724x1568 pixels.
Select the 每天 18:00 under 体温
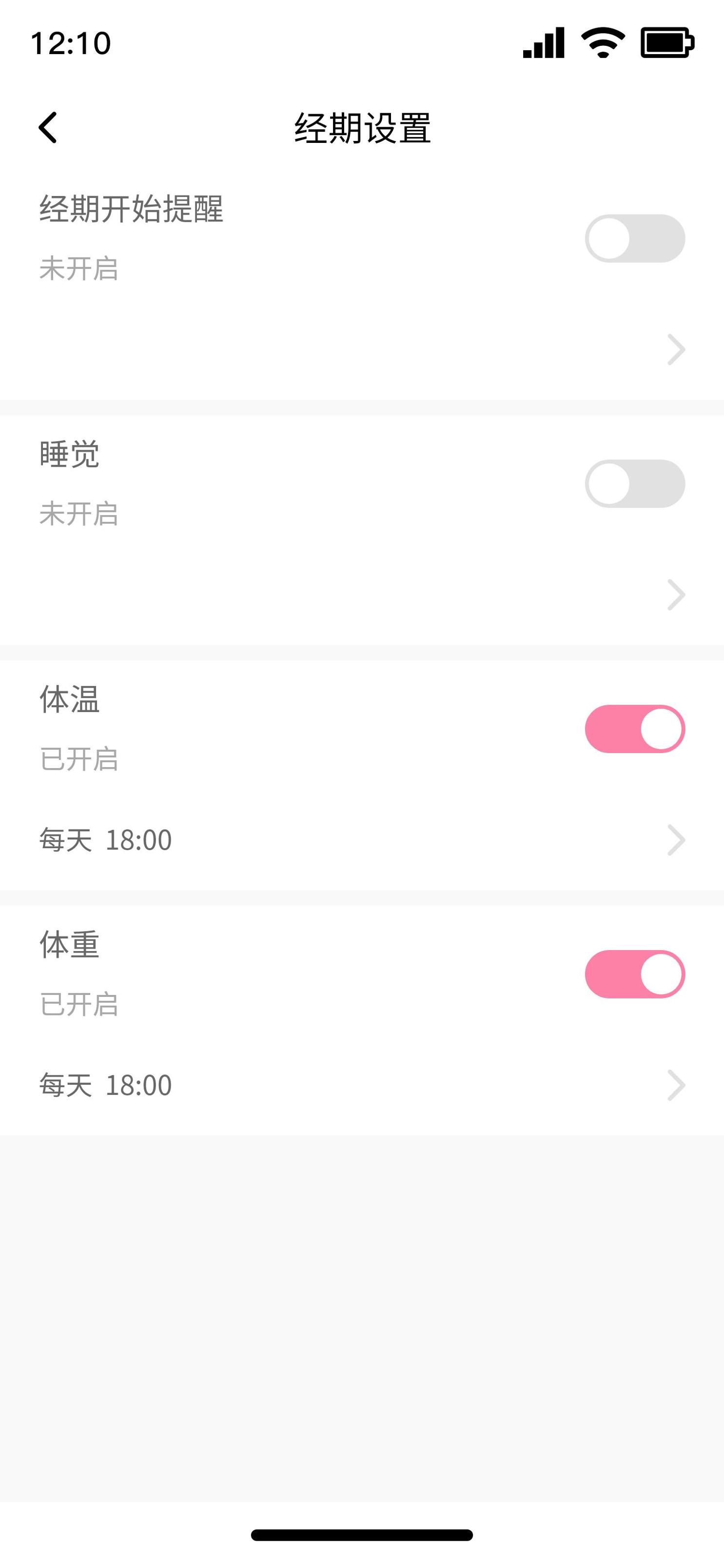coord(105,840)
